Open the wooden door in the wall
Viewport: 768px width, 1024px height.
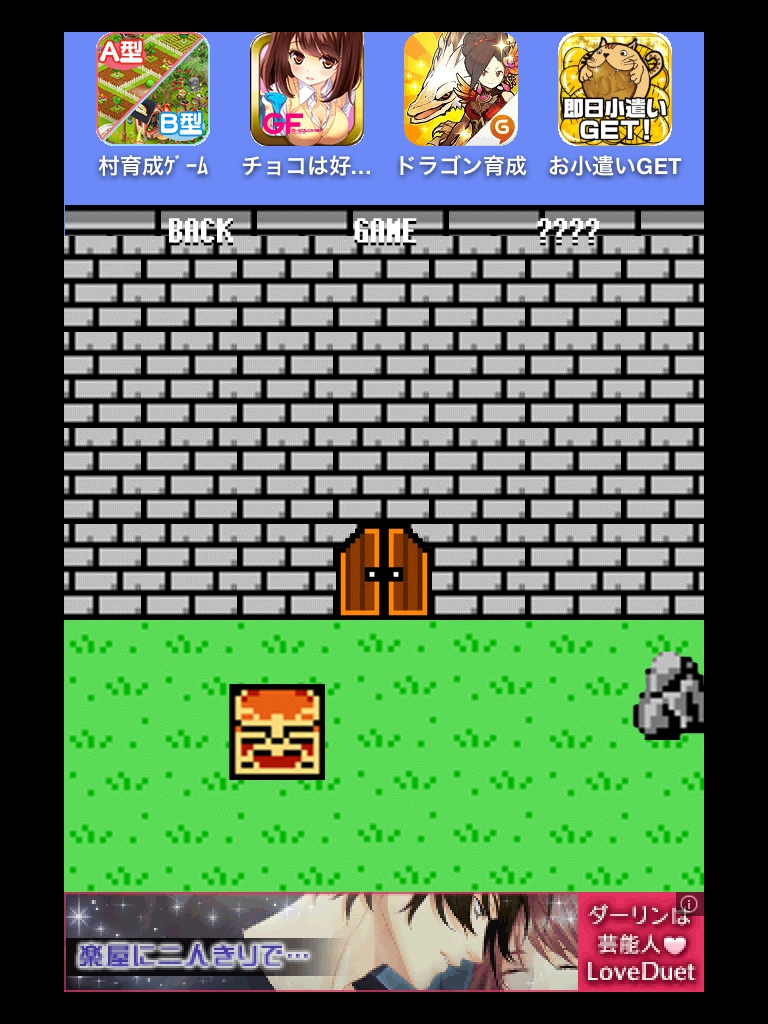[x=384, y=572]
